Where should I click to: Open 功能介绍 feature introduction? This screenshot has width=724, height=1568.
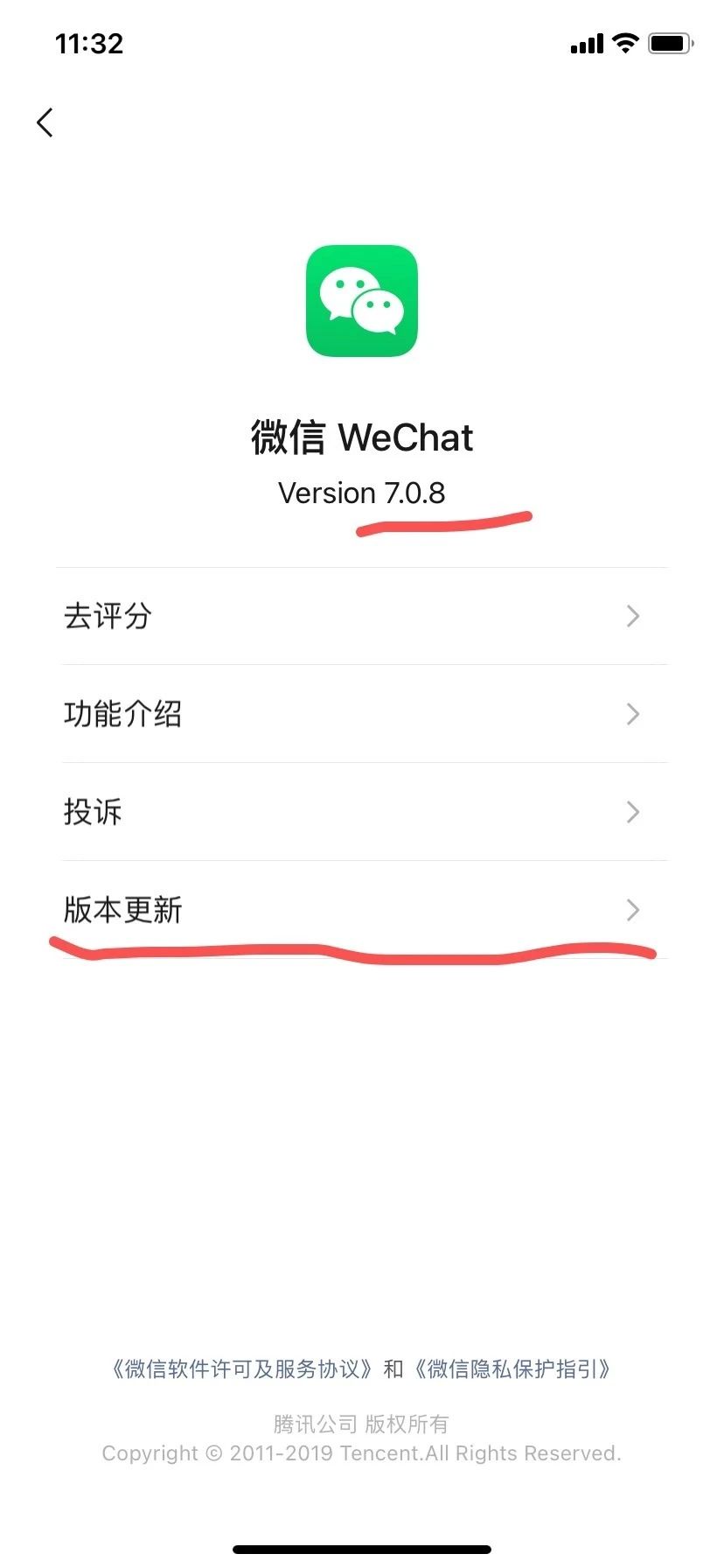362,714
